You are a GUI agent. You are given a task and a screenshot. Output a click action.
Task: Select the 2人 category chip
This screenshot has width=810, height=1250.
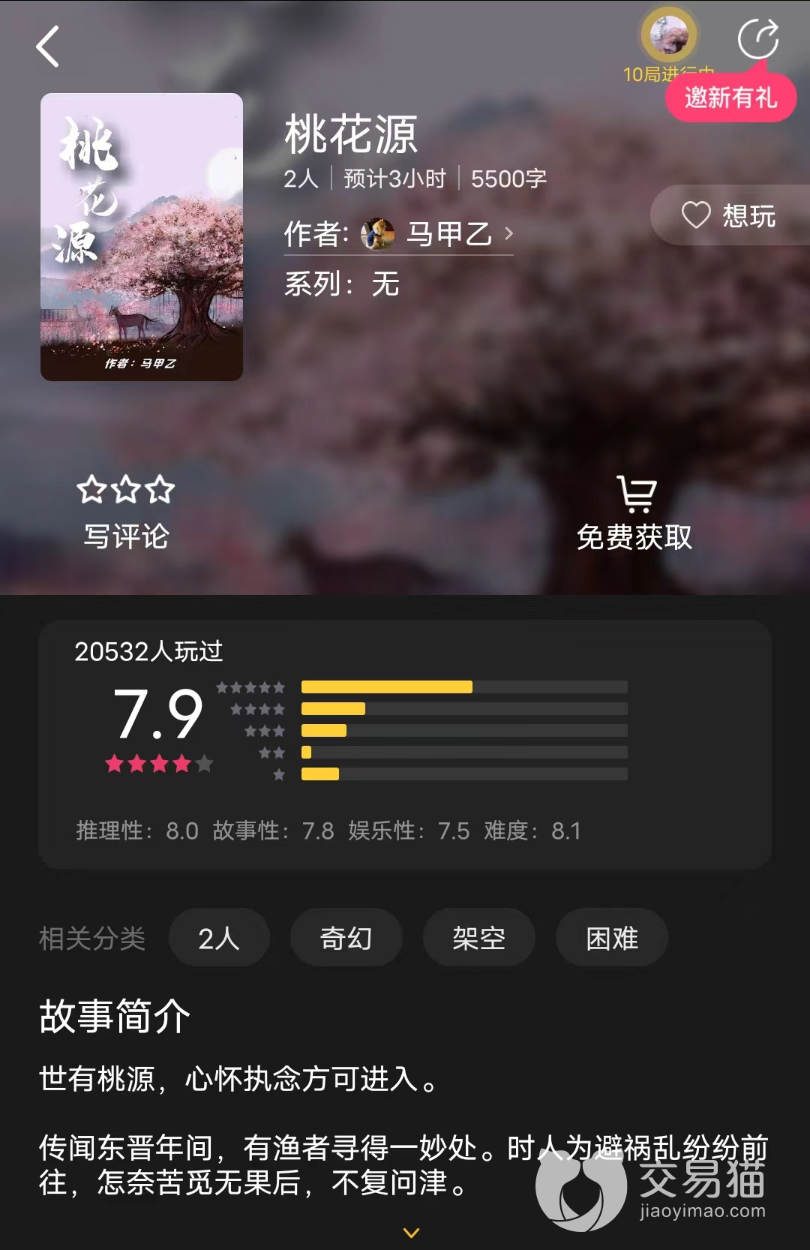coord(219,938)
